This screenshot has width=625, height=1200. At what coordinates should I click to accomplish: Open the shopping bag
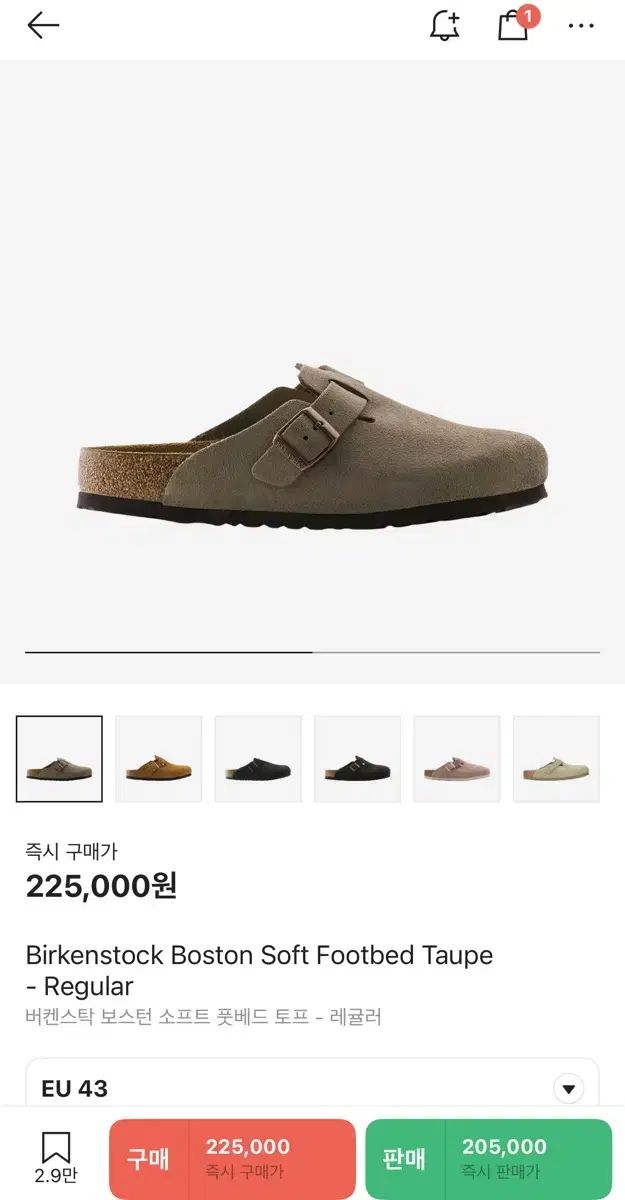[x=514, y=24]
